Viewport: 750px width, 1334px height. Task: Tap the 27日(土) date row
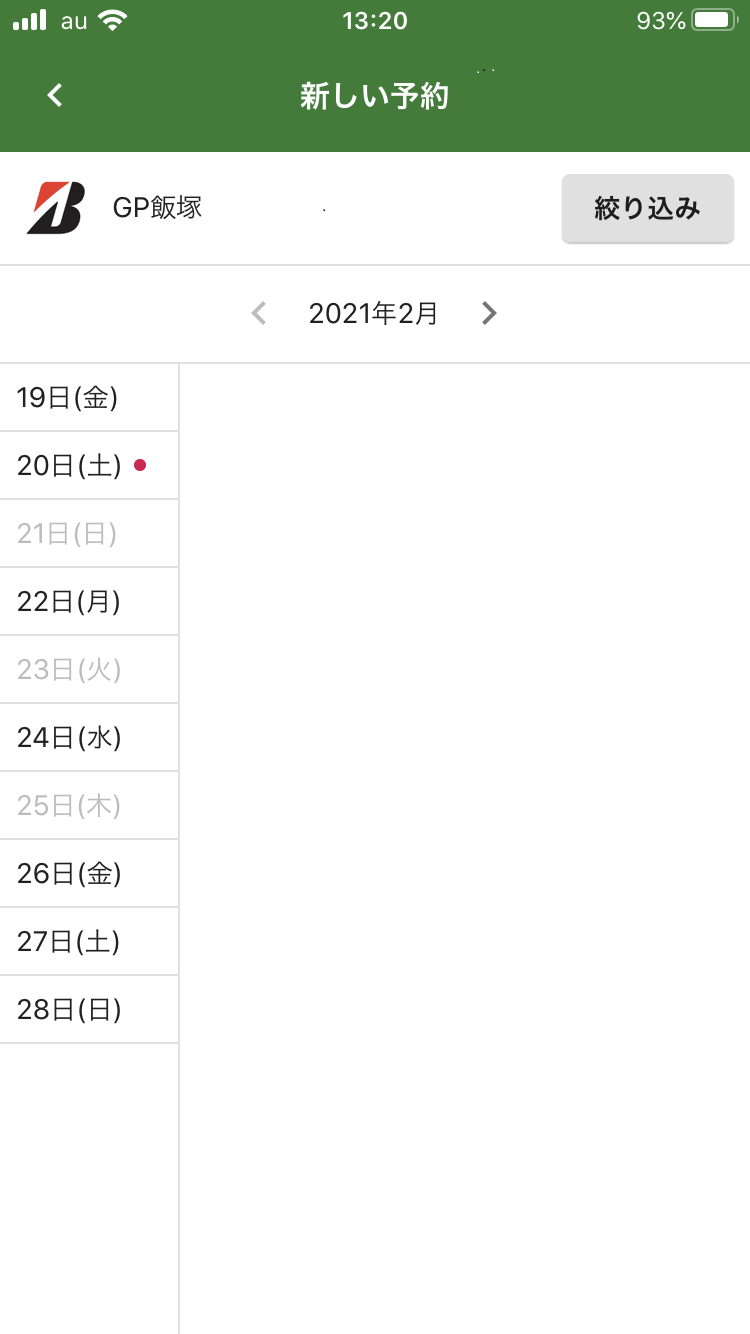click(x=89, y=942)
